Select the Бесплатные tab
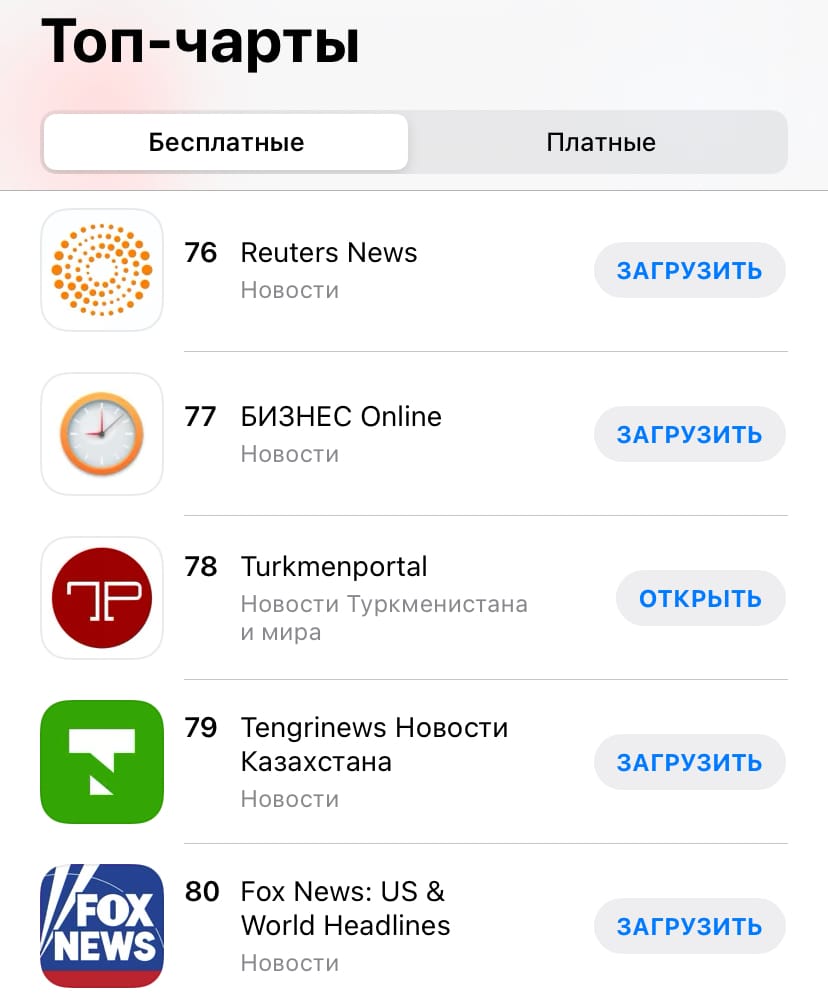 [x=225, y=142]
